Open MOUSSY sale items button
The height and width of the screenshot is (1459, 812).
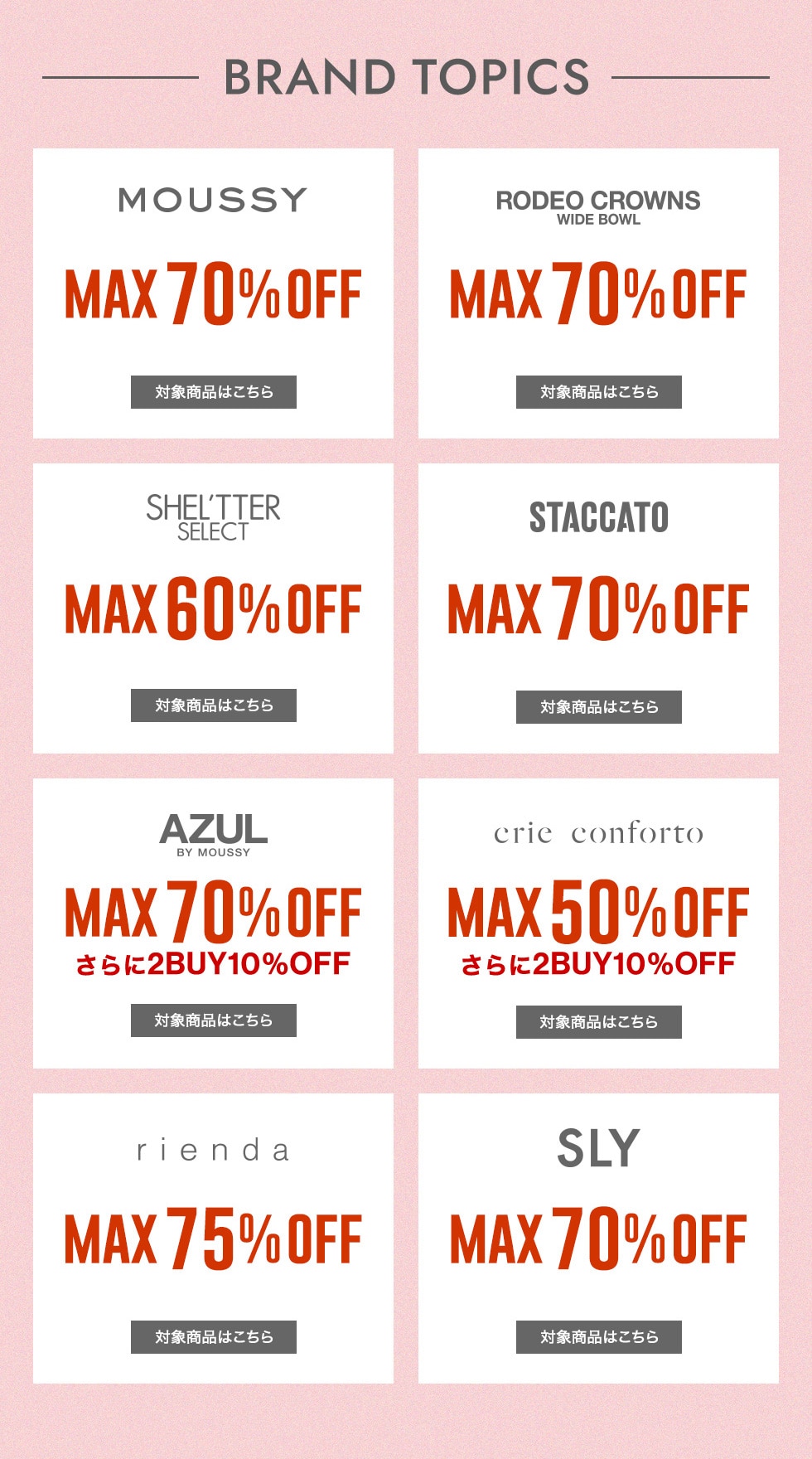pos(213,392)
